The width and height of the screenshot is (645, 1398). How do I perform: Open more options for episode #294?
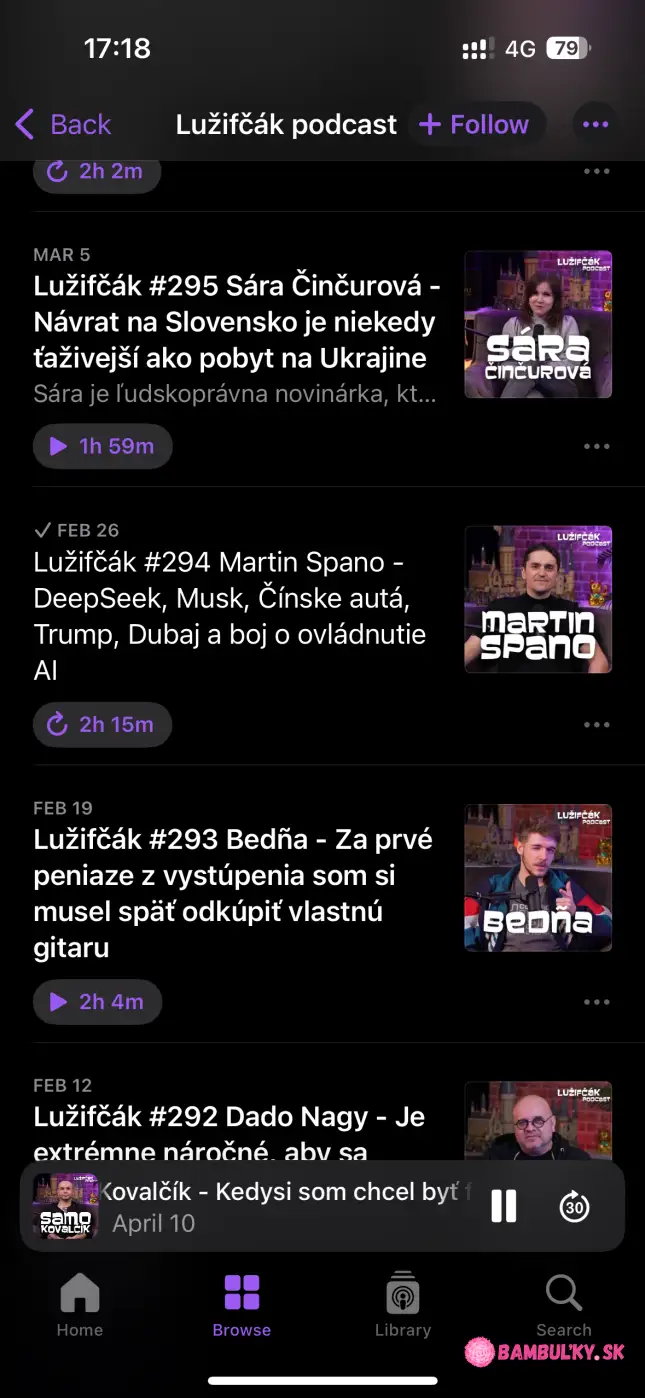click(x=596, y=725)
